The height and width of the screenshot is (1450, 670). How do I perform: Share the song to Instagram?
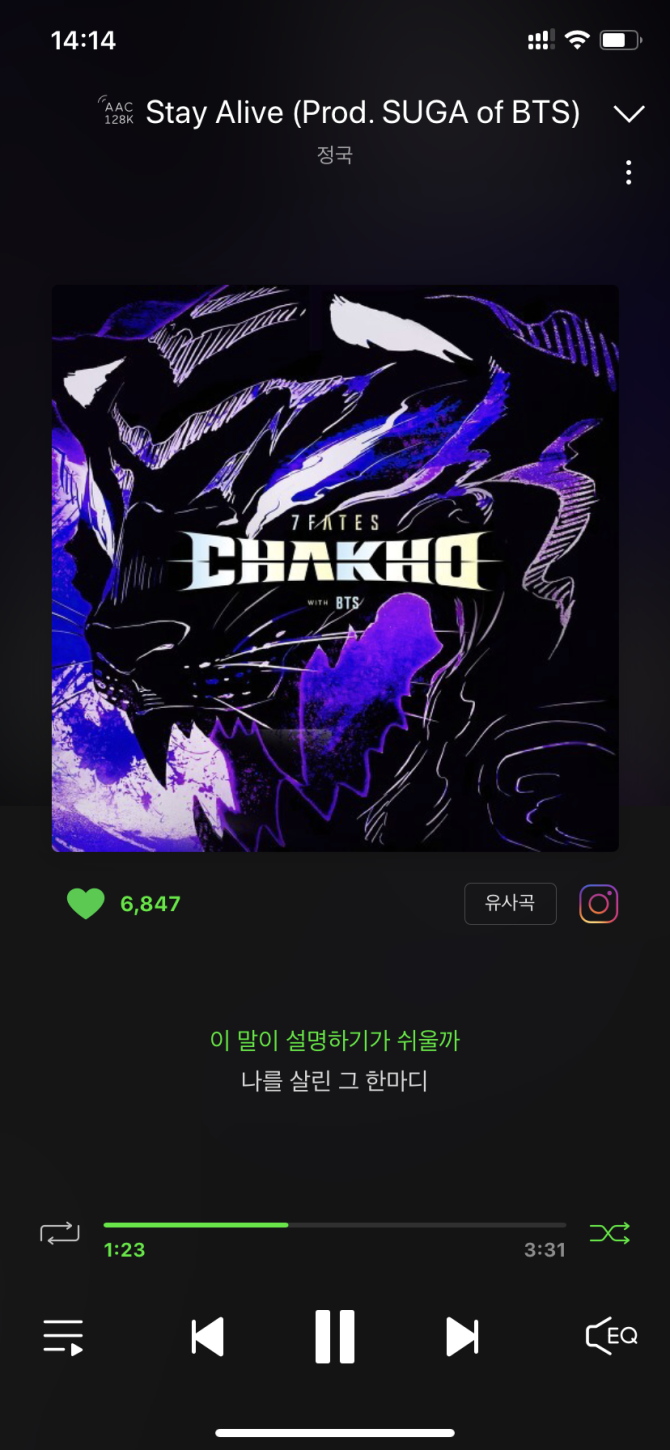click(598, 904)
